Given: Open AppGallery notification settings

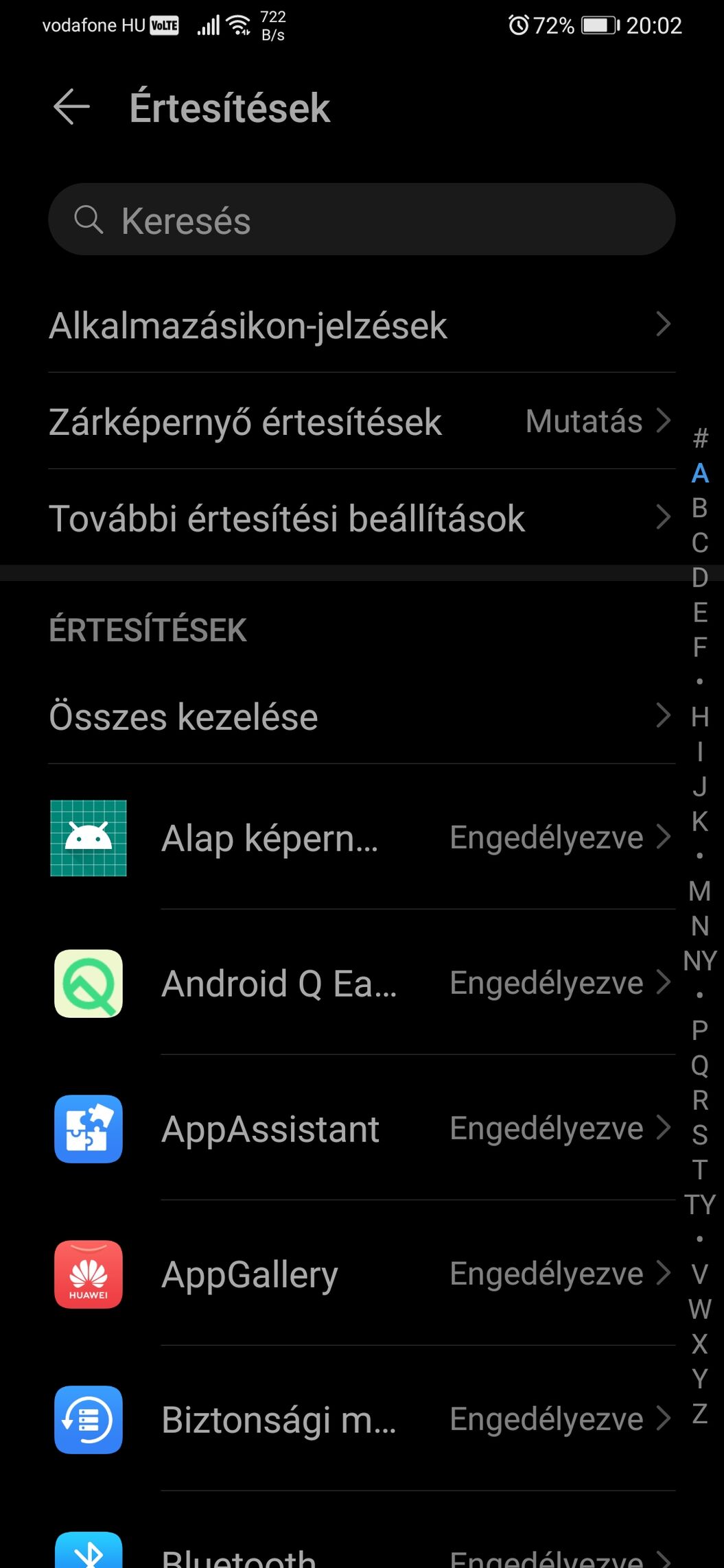Looking at the screenshot, I should tap(362, 1274).
